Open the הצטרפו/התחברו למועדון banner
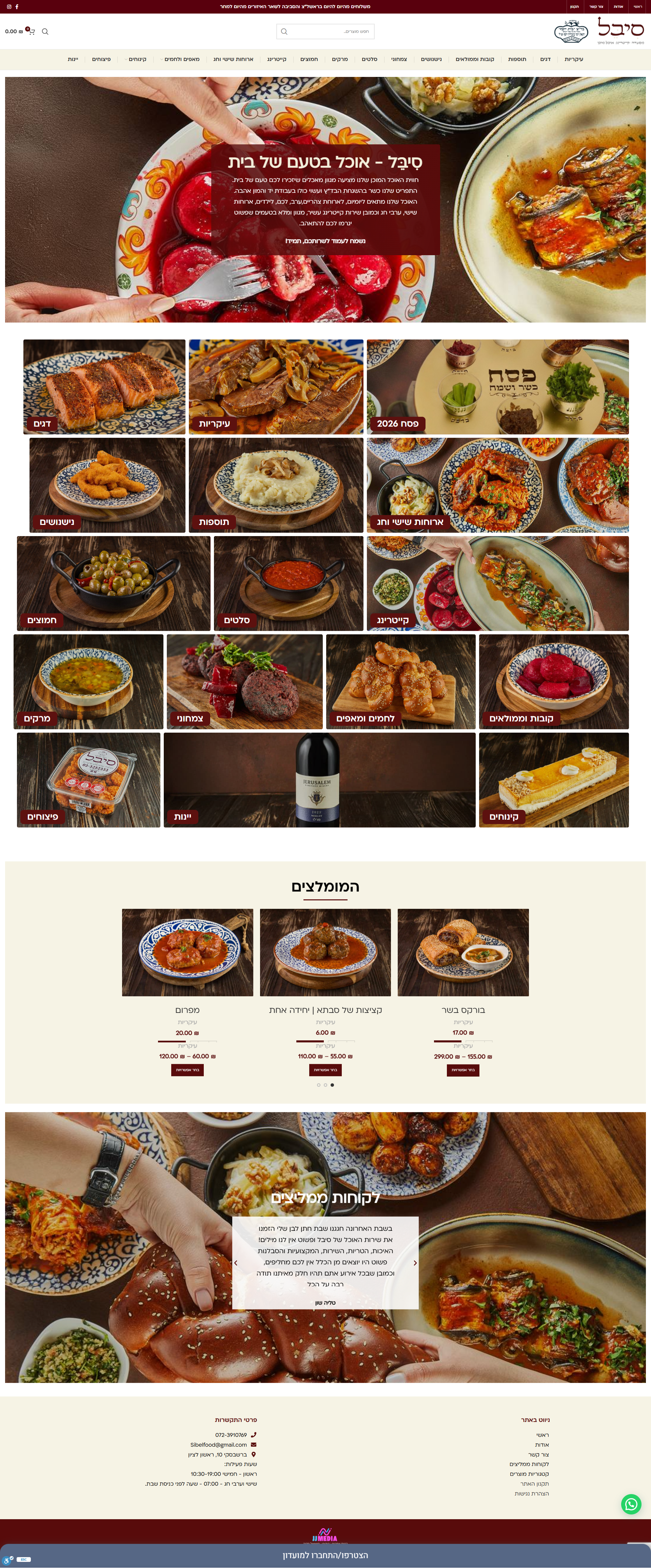The image size is (651, 1568). (x=325, y=1554)
